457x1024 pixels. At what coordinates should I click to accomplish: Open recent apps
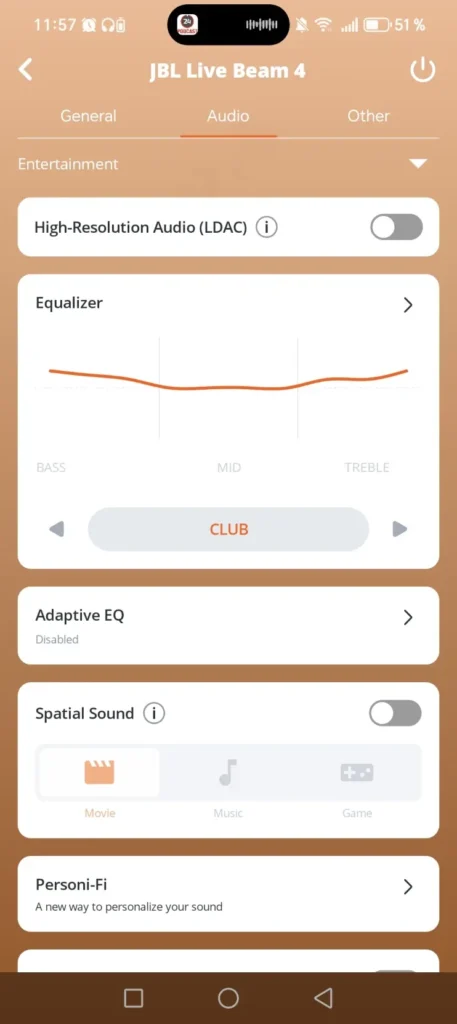tap(133, 997)
